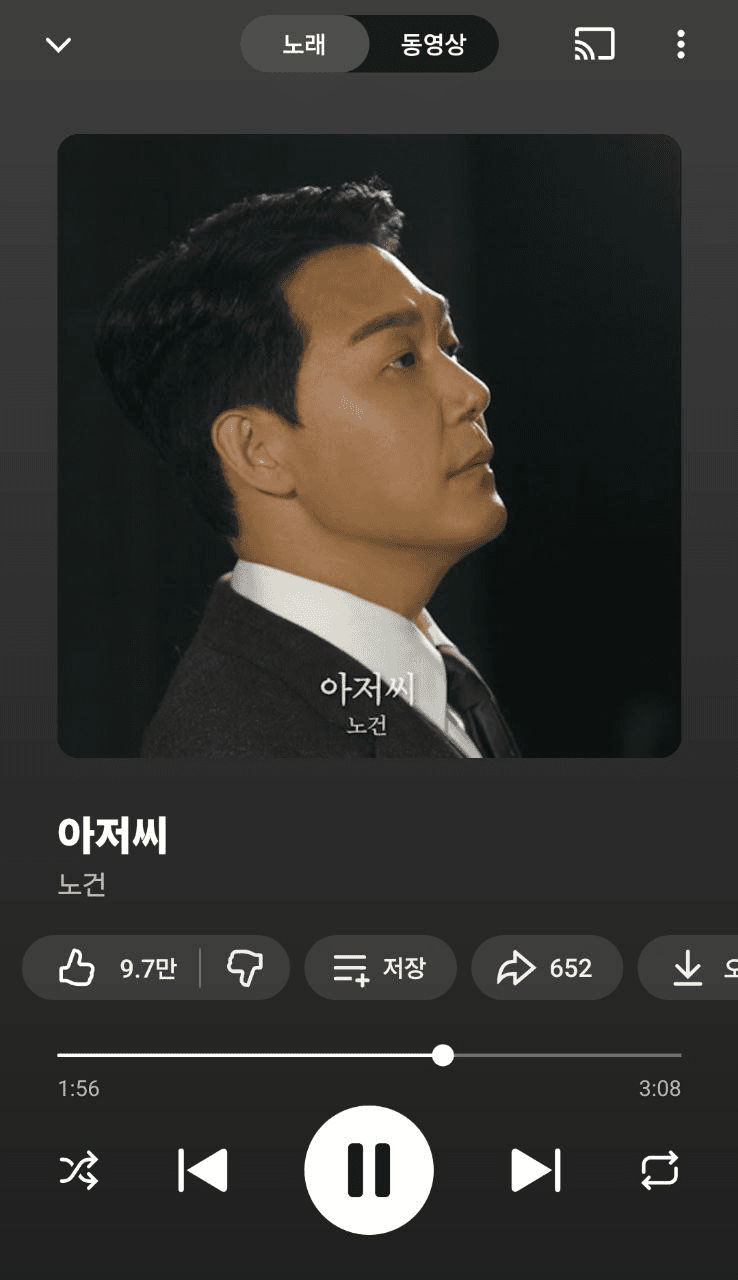Skip to the previous track

[203, 1170]
